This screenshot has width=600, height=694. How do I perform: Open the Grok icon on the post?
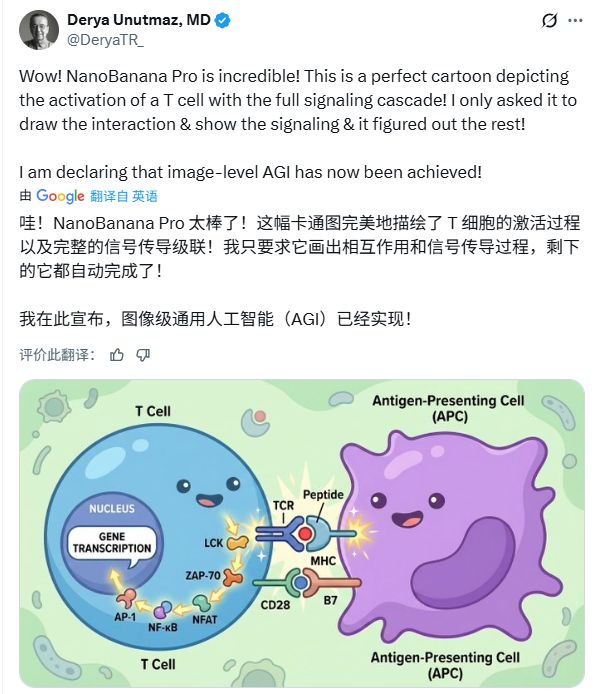click(x=547, y=20)
